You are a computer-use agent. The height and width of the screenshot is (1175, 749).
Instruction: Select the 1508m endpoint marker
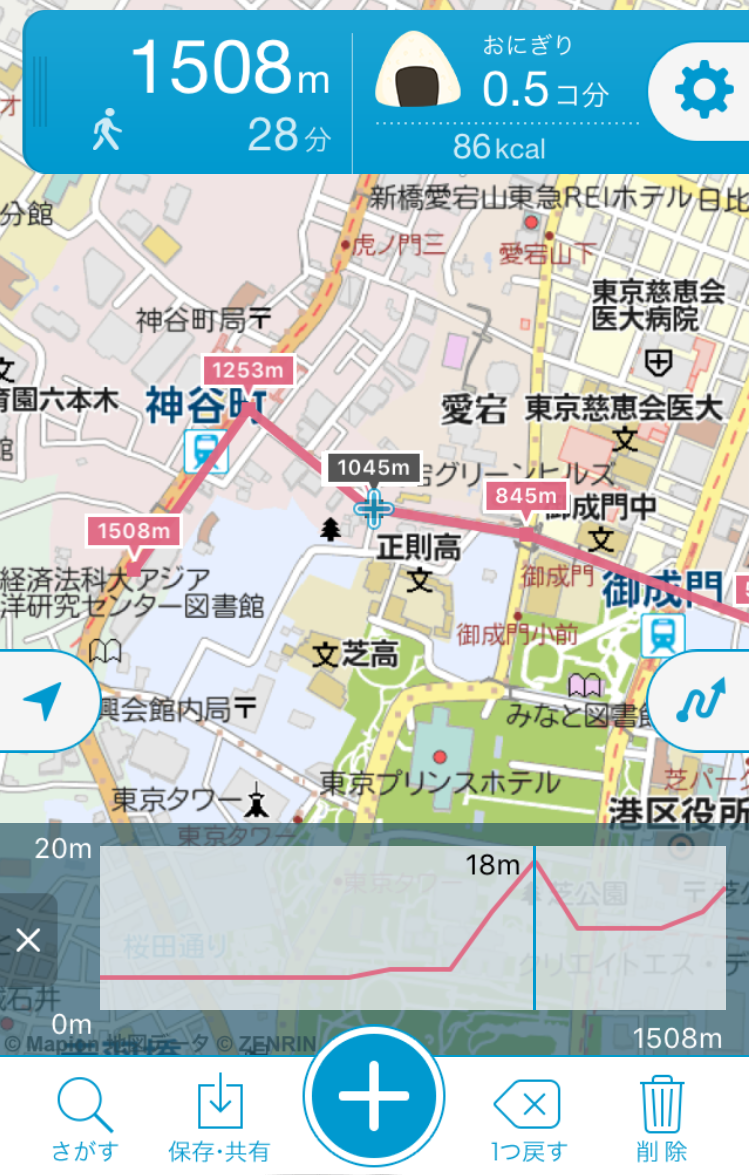(x=133, y=531)
